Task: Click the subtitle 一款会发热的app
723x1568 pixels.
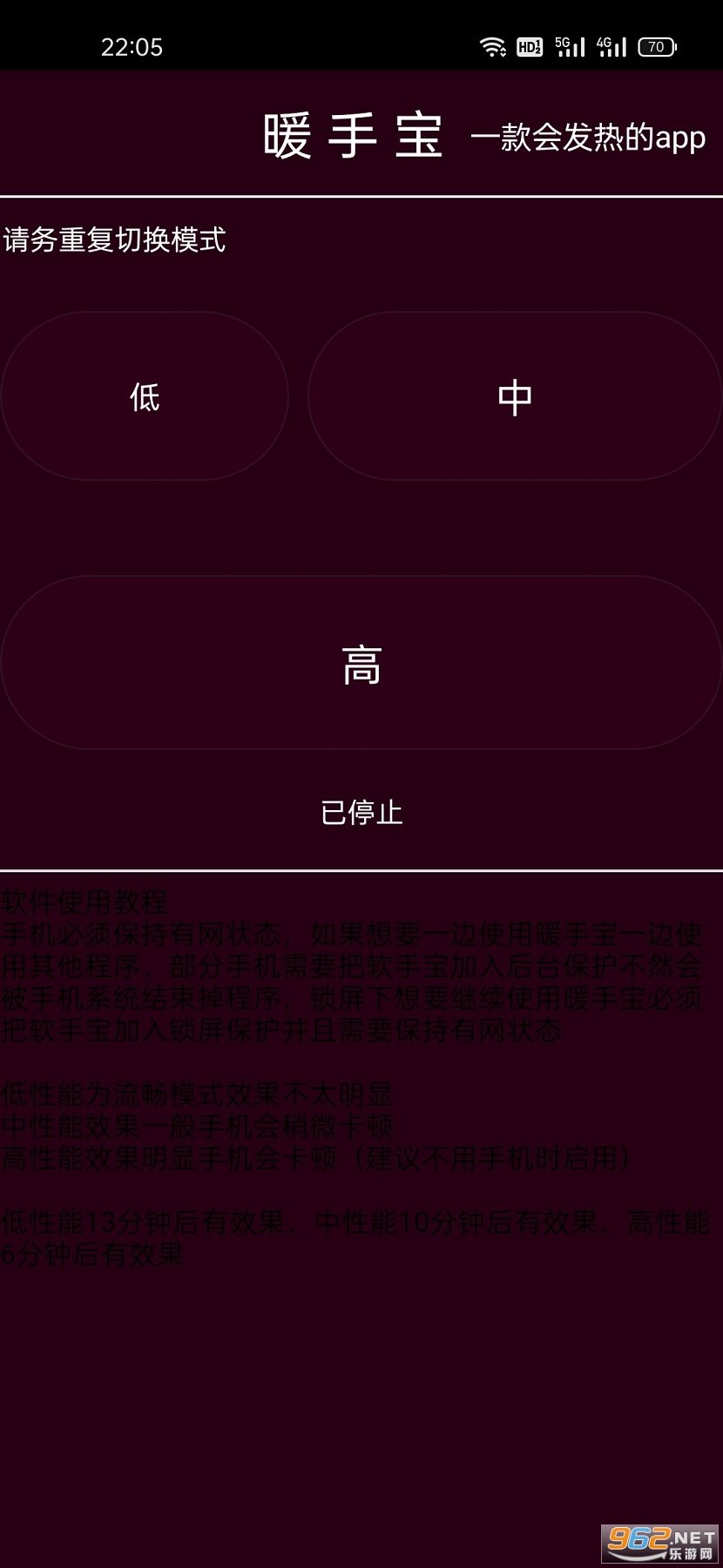Action: 588,138
